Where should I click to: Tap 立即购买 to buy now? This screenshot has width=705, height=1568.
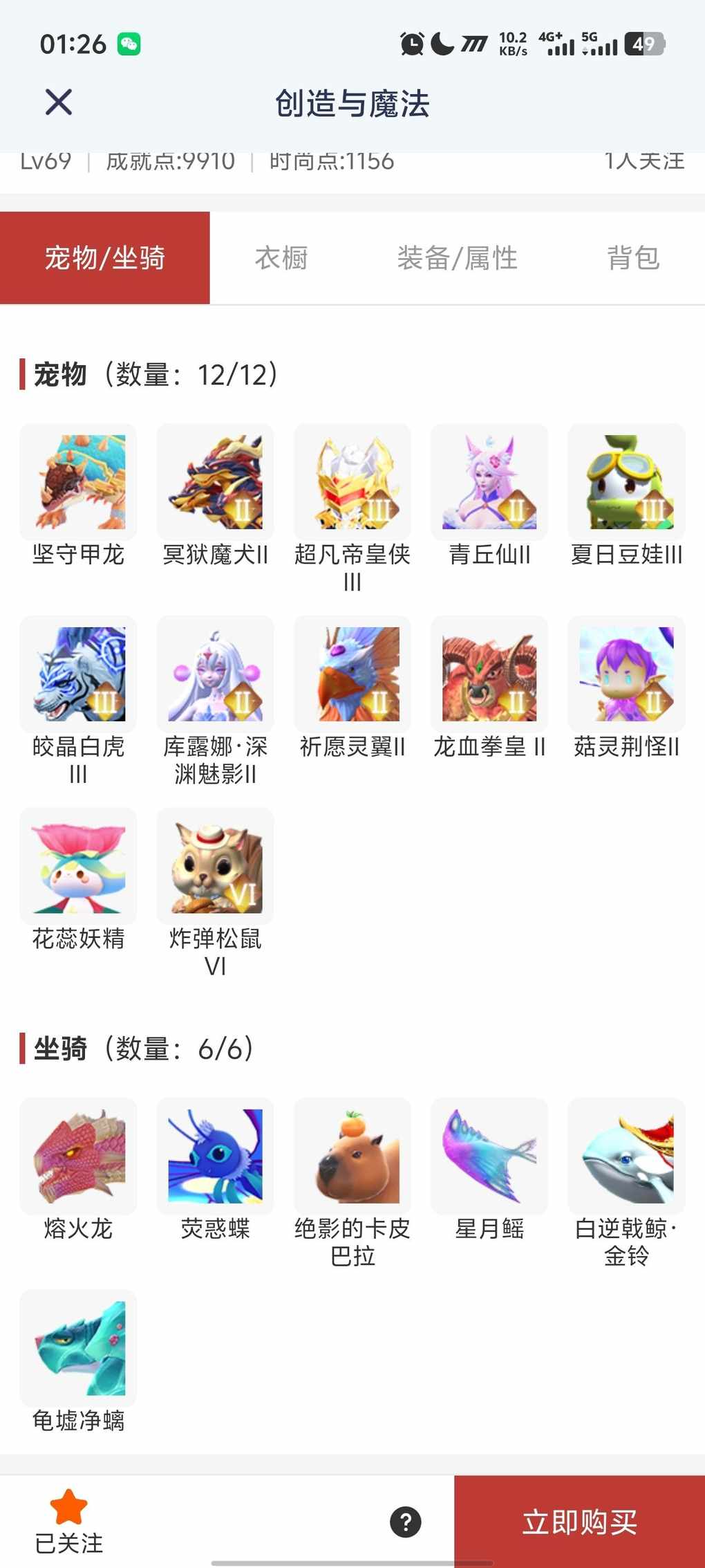coord(579,1522)
